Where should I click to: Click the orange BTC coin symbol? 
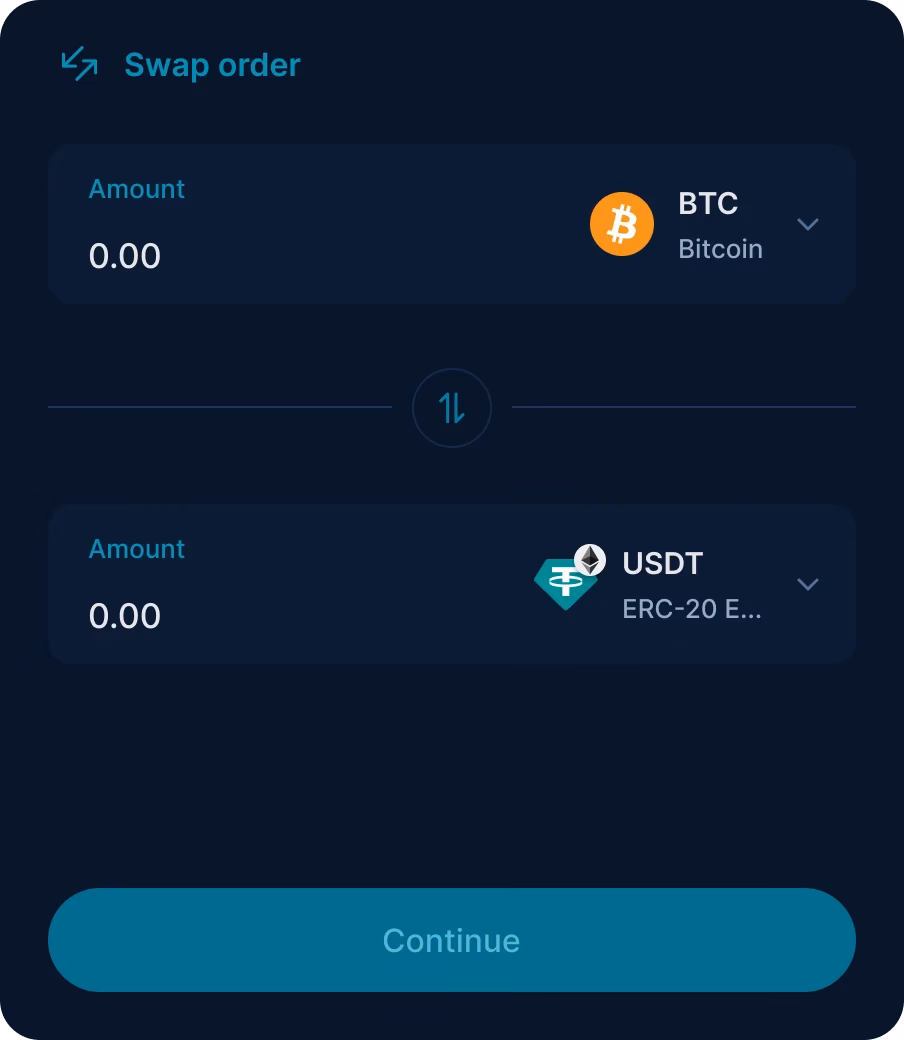tap(622, 223)
